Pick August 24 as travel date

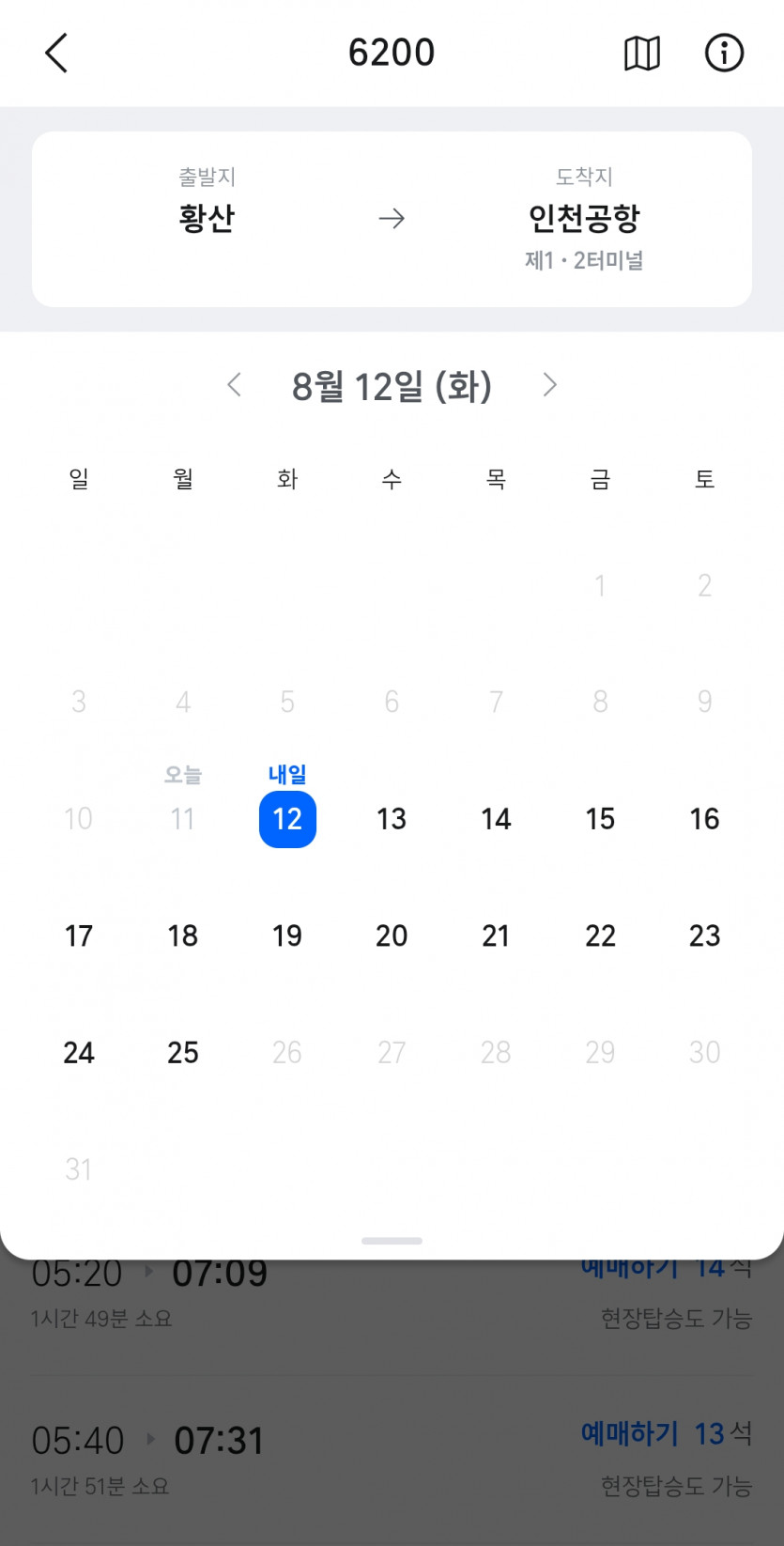[x=79, y=1053]
